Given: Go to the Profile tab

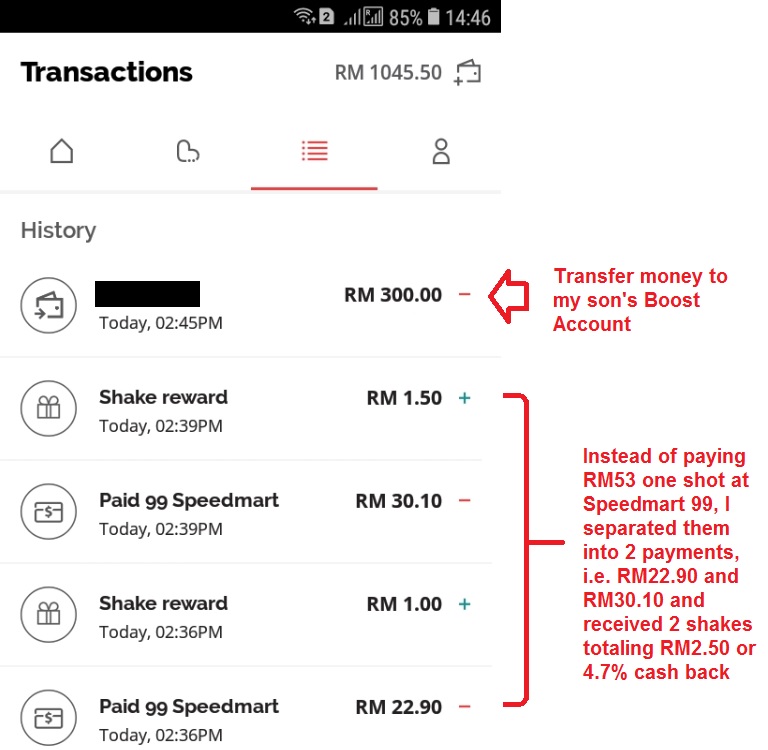Looking at the screenshot, I should [440, 151].
